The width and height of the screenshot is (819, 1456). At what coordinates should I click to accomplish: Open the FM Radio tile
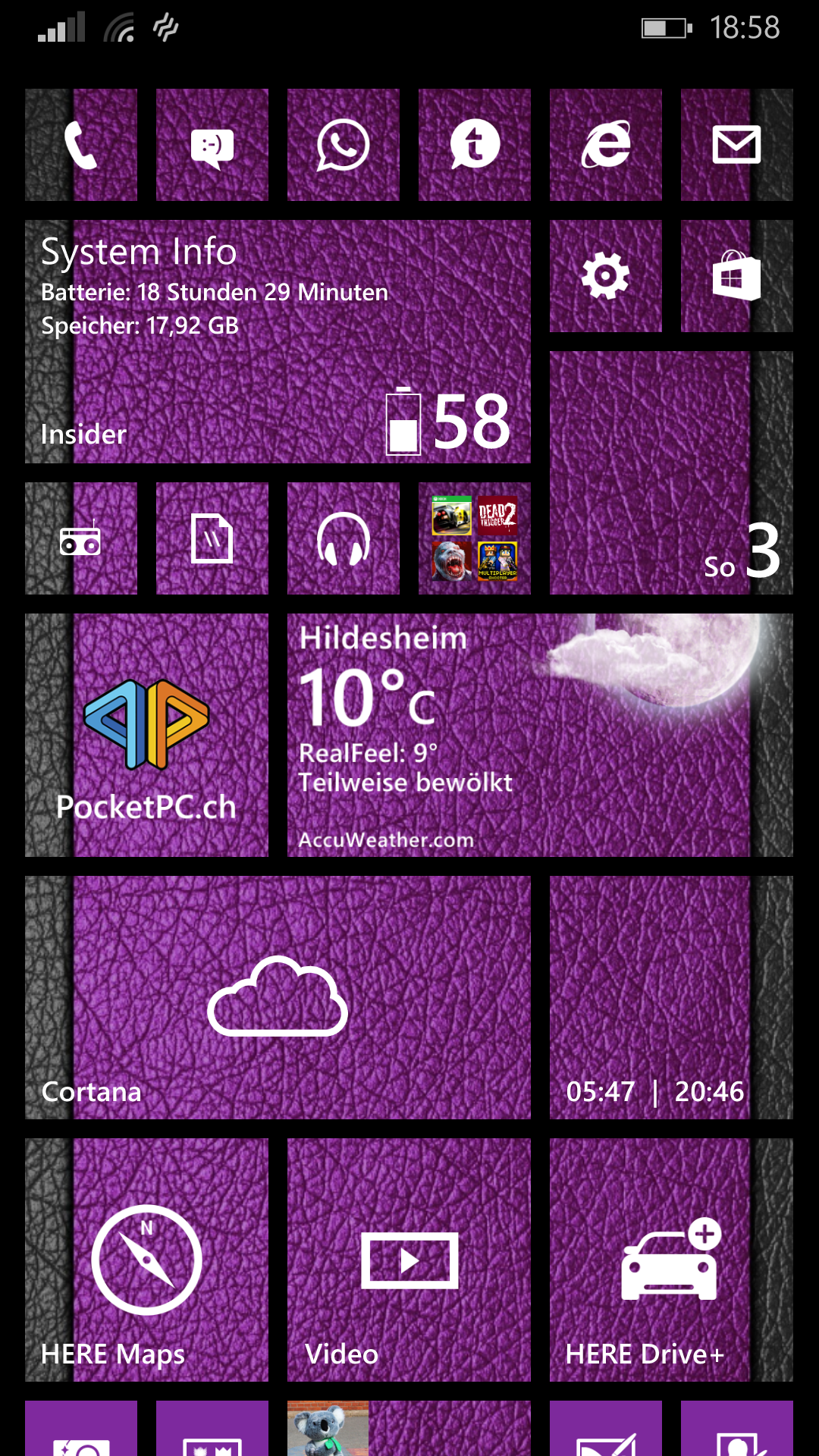pyautogui.click(x=81, y=538)
